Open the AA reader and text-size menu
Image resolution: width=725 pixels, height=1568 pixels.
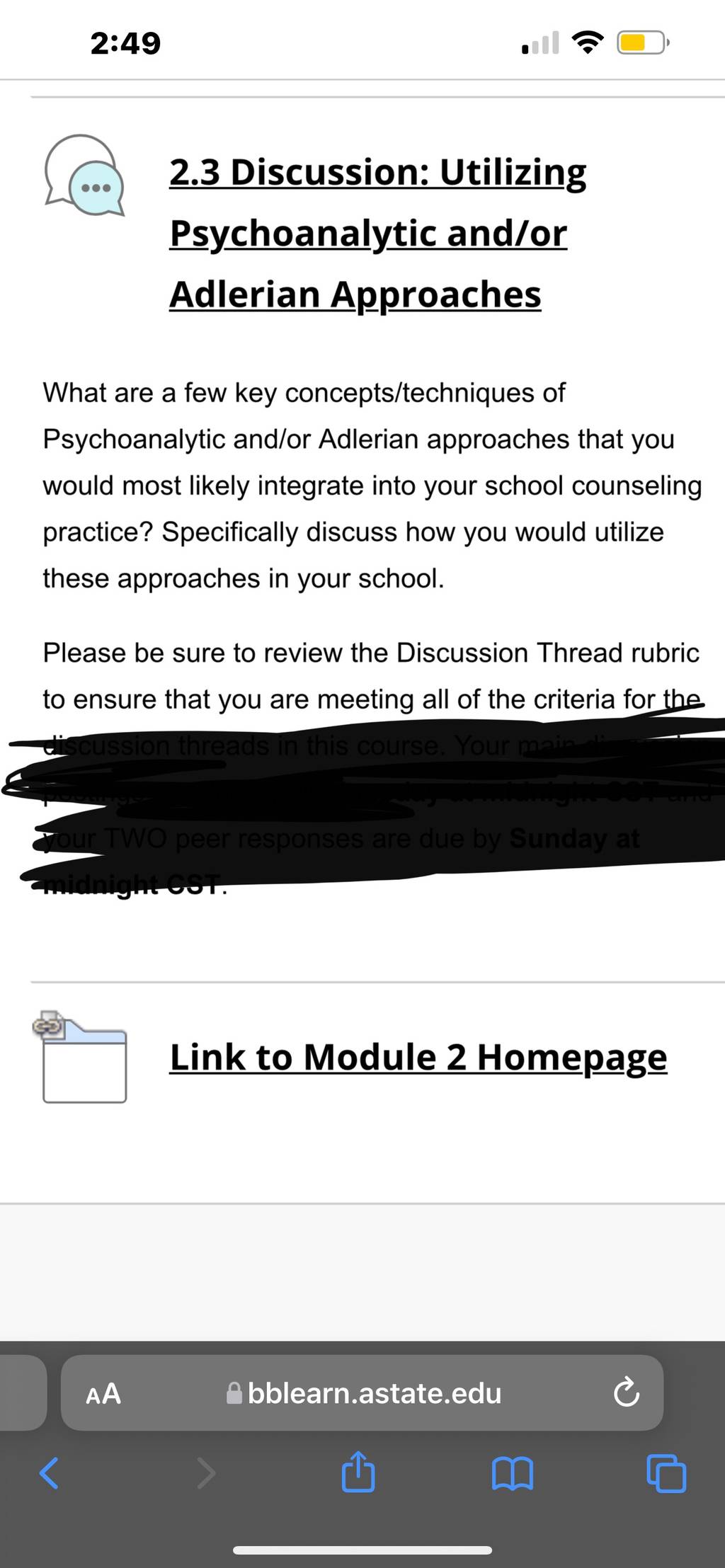pyautogui.click(x=103, y=1394)
